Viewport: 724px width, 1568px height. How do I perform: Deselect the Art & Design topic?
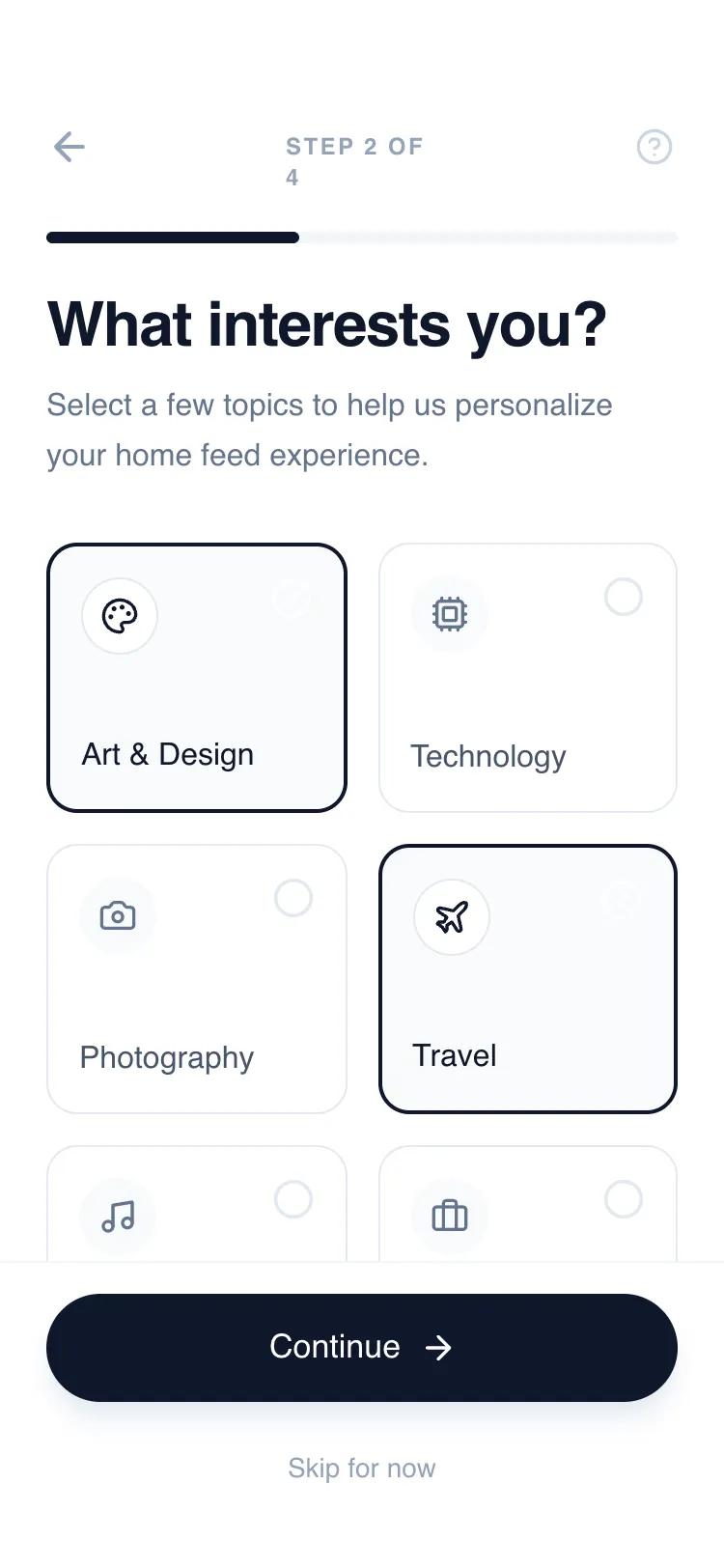tap(197, 677)
